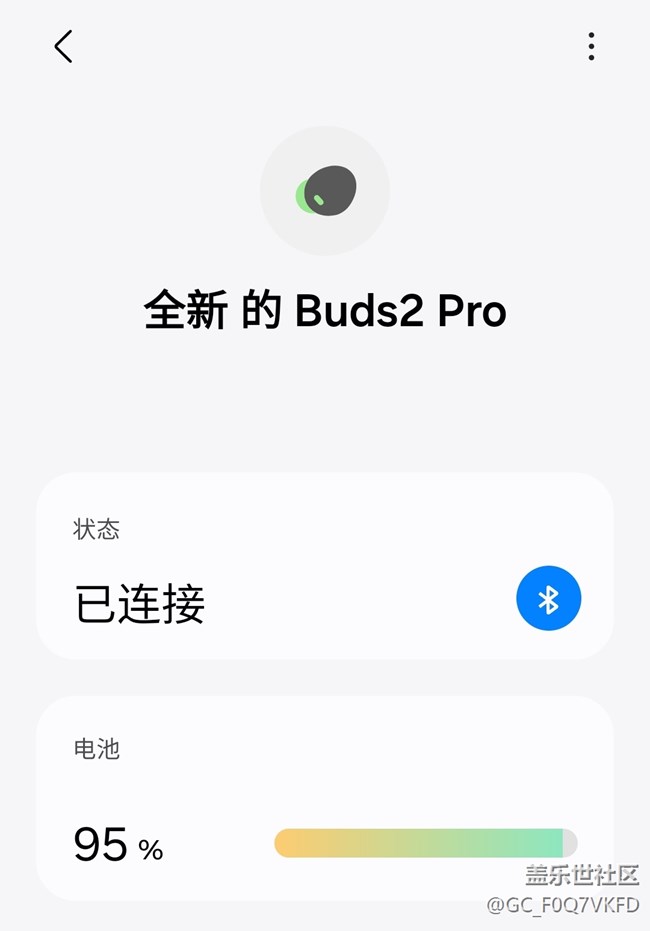Go back using the top-left arrow
Image resolution: width=650 pixels, height=931 pixels.
coord(63,46)
